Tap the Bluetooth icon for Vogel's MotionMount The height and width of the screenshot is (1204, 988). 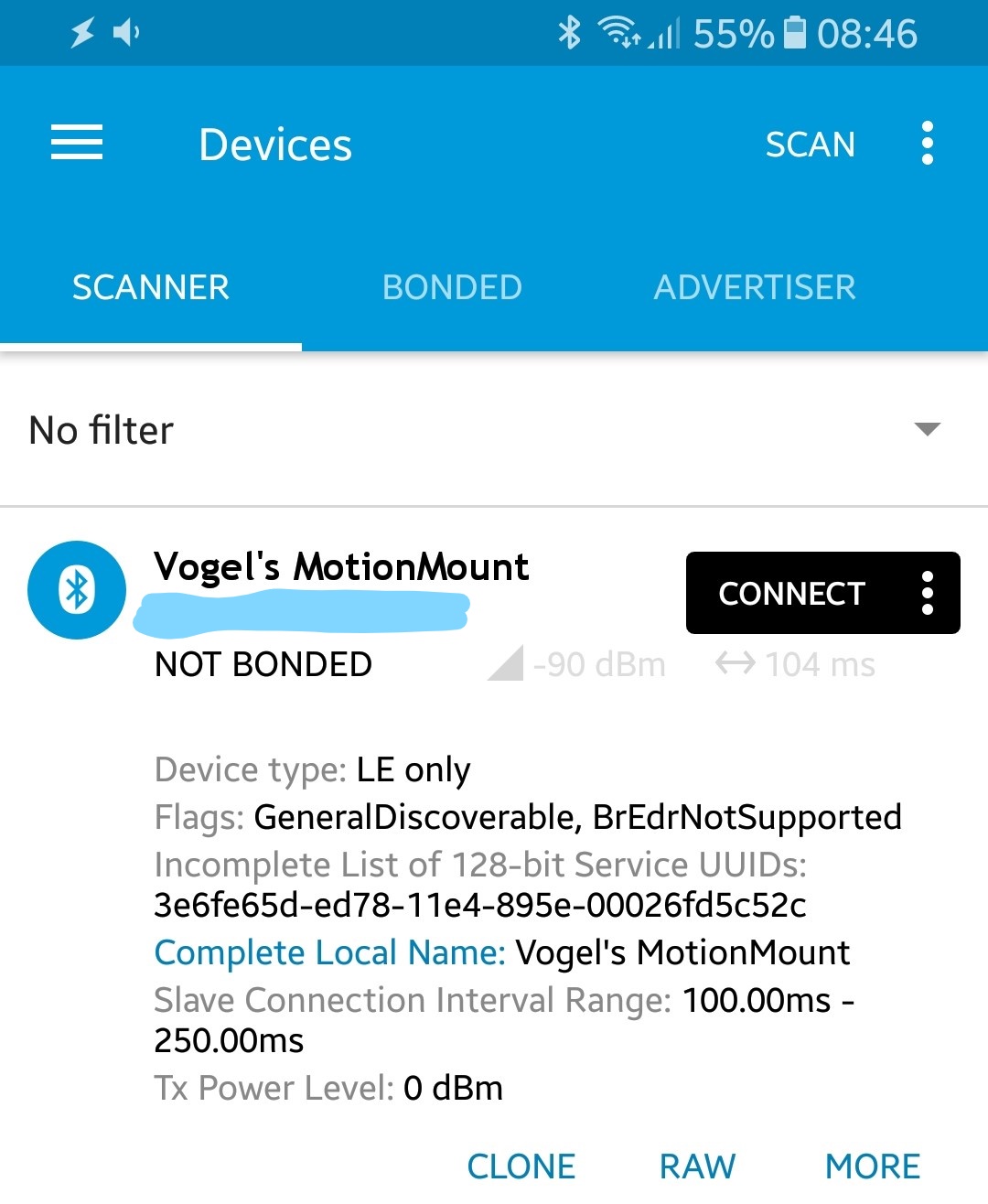tap(77, 590)
